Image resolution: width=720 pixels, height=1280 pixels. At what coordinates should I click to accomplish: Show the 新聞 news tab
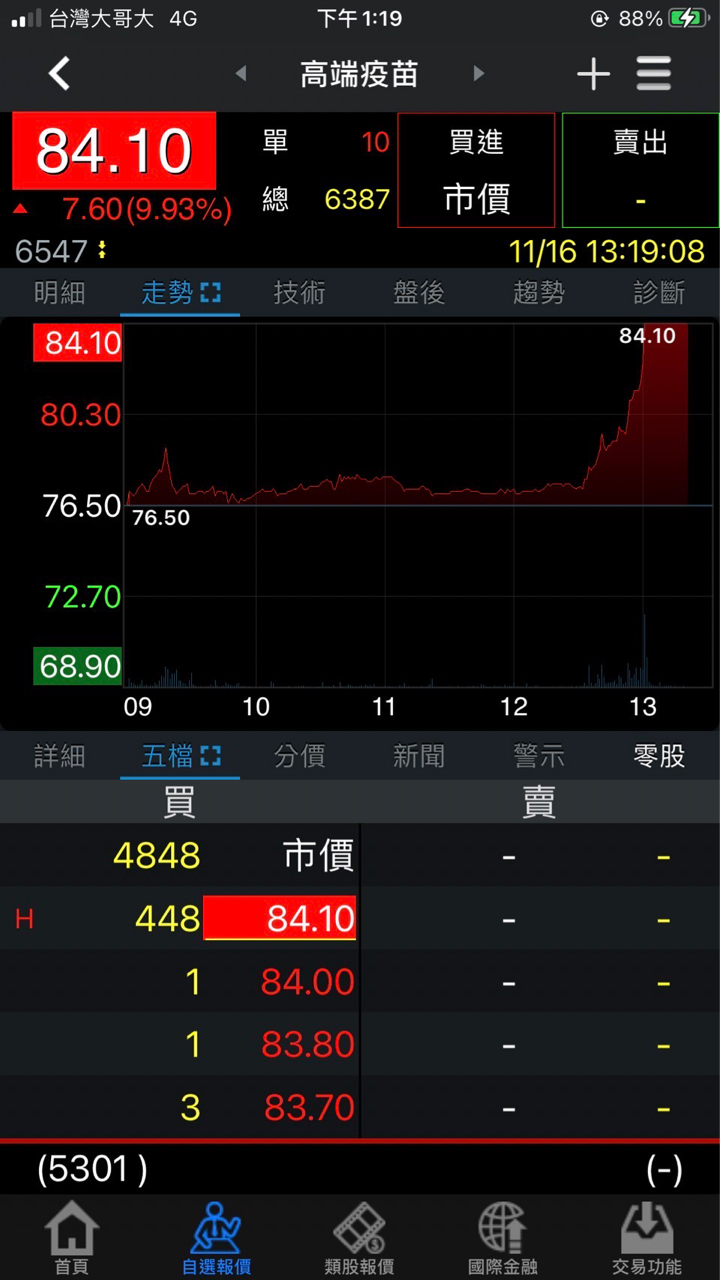pyautogui.click(x=419, y=756)
